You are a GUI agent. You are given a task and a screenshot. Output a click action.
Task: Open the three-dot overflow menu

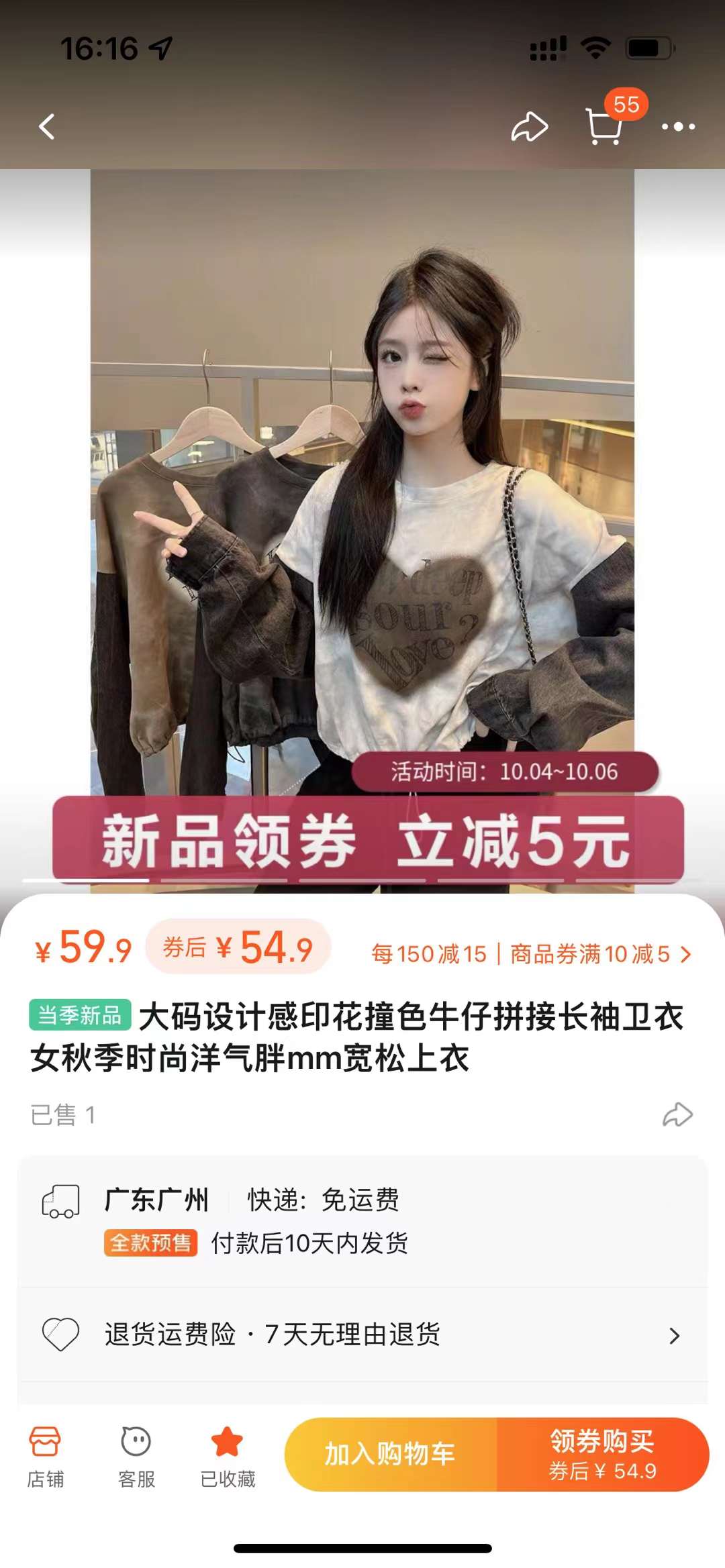(678, 126)
